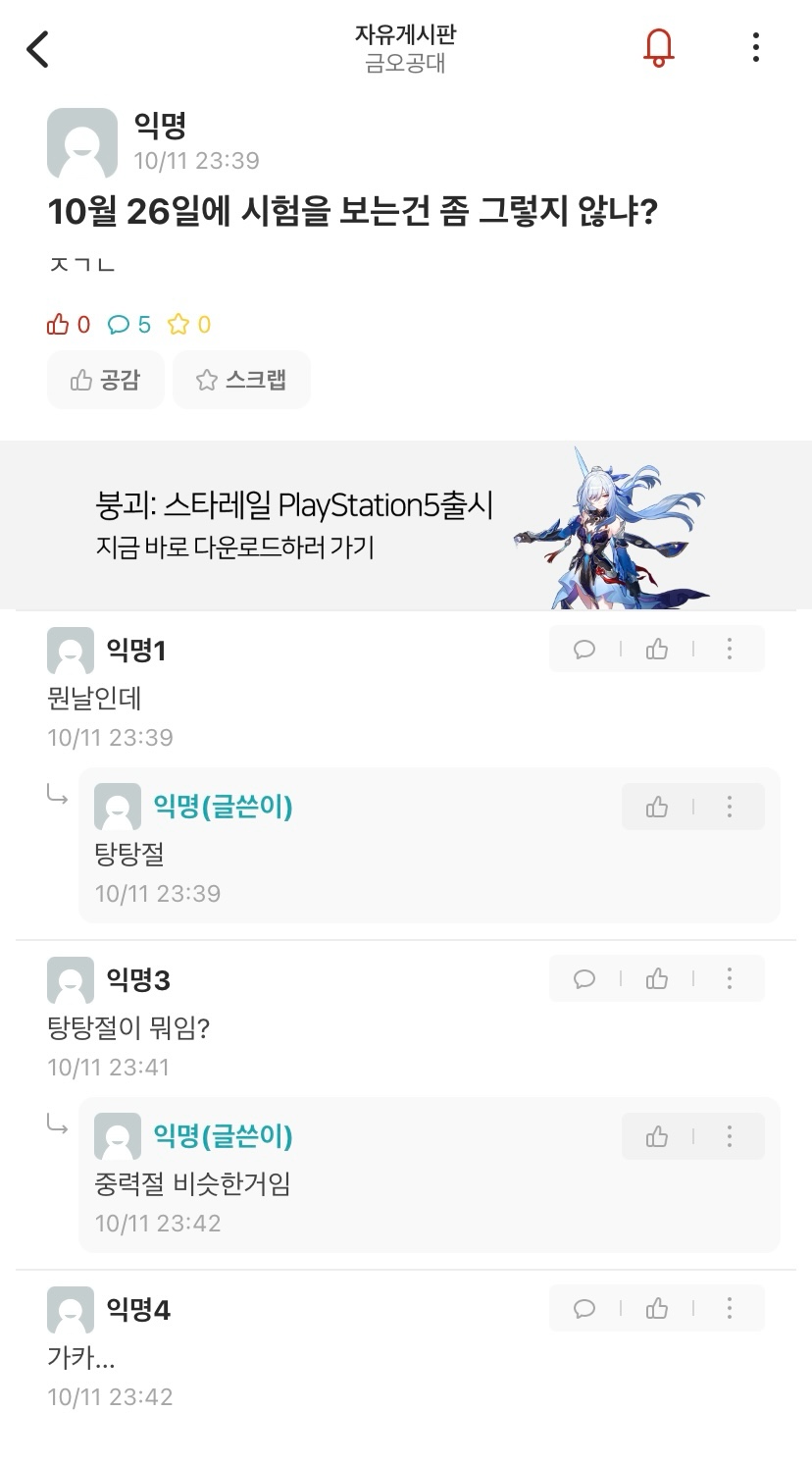Image resolution: width=812 pixels, height=1464 pixels.
Task: Tap the 공감 button on the post
Action: (105, 380)
